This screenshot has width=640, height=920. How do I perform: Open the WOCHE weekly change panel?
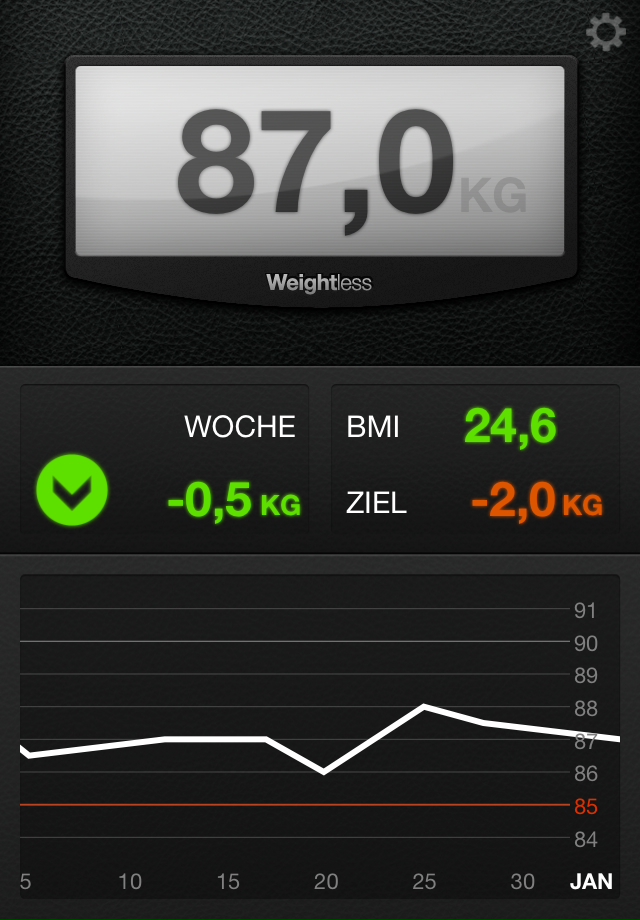pyautogui.click(x=165, y=462)
